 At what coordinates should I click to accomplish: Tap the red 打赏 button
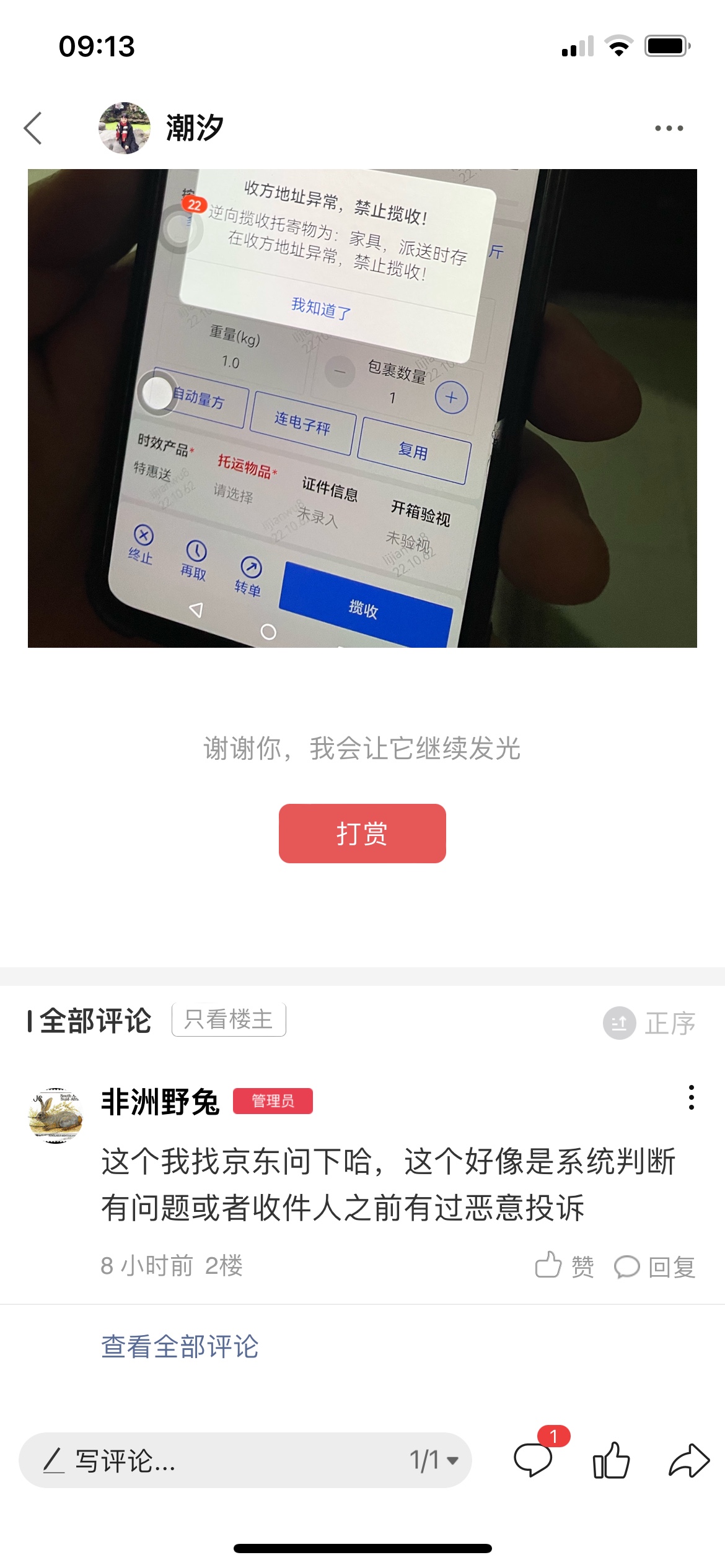(x=362, y=833)
